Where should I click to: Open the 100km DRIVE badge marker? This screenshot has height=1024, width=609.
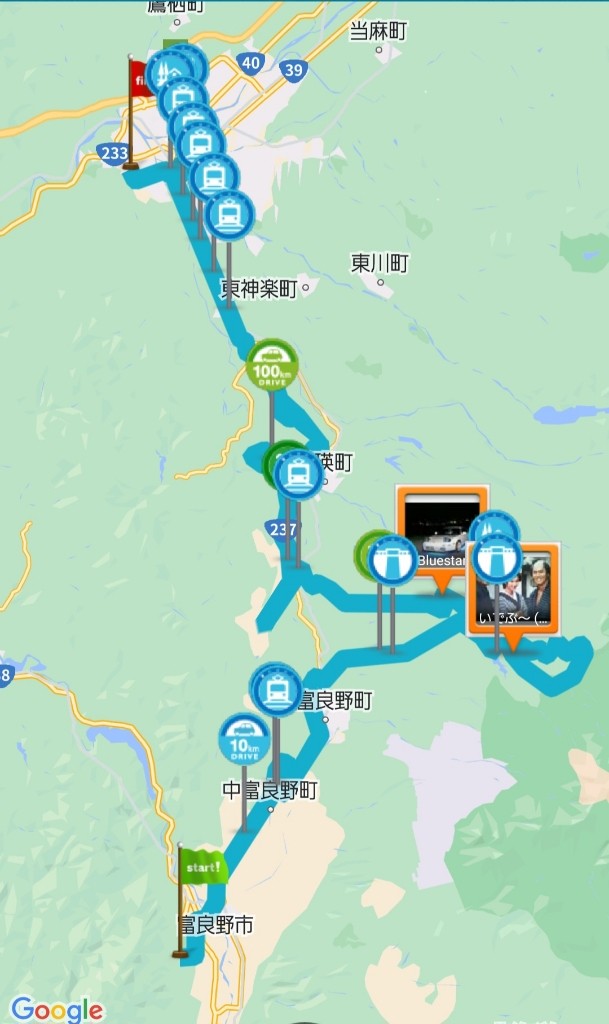pos(272,365)
